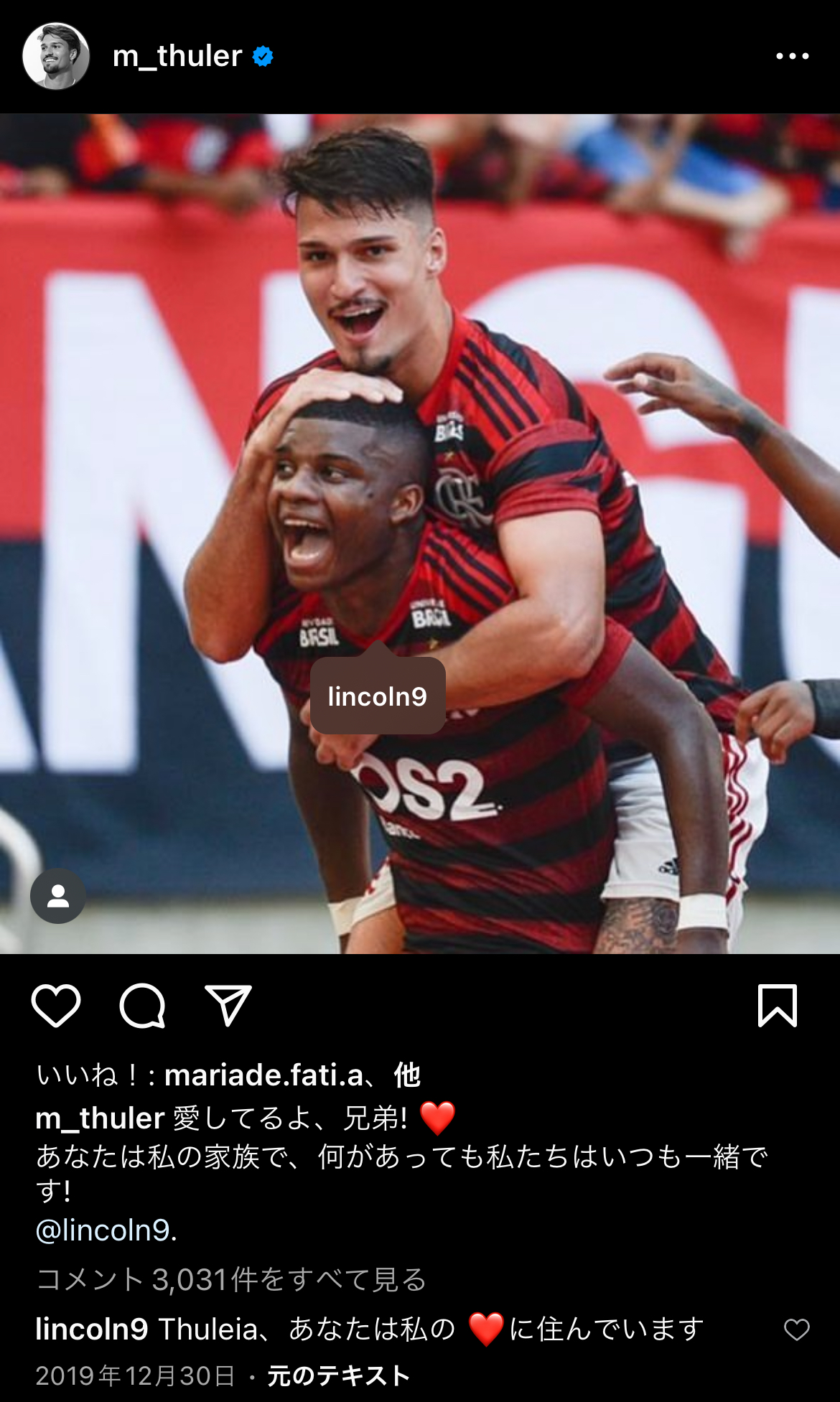This screenshot has width=840, height=1402.
Task: View all 3,031 comments
Action: pos(231,1279)
